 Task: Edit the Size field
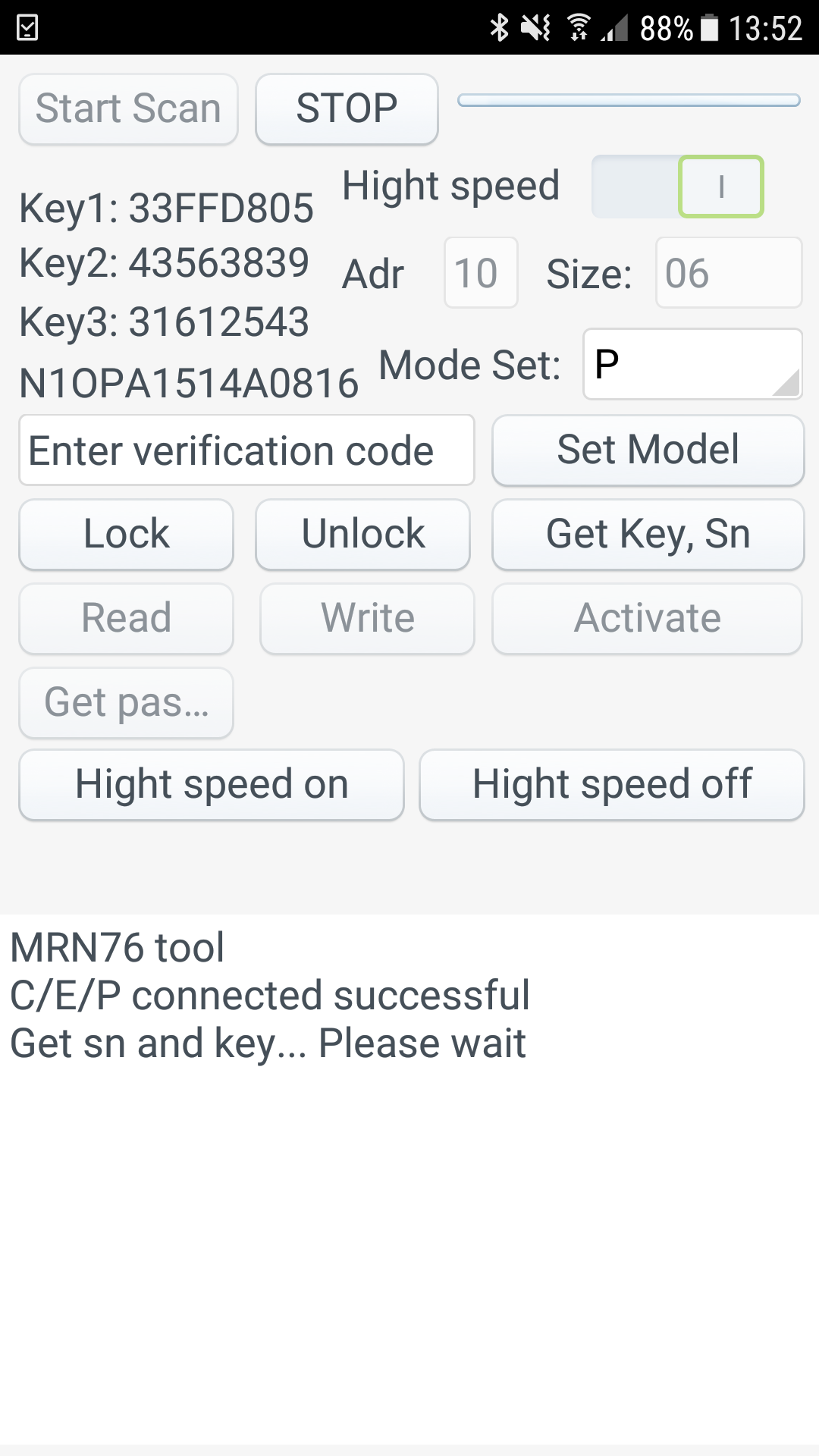(728, 273)
